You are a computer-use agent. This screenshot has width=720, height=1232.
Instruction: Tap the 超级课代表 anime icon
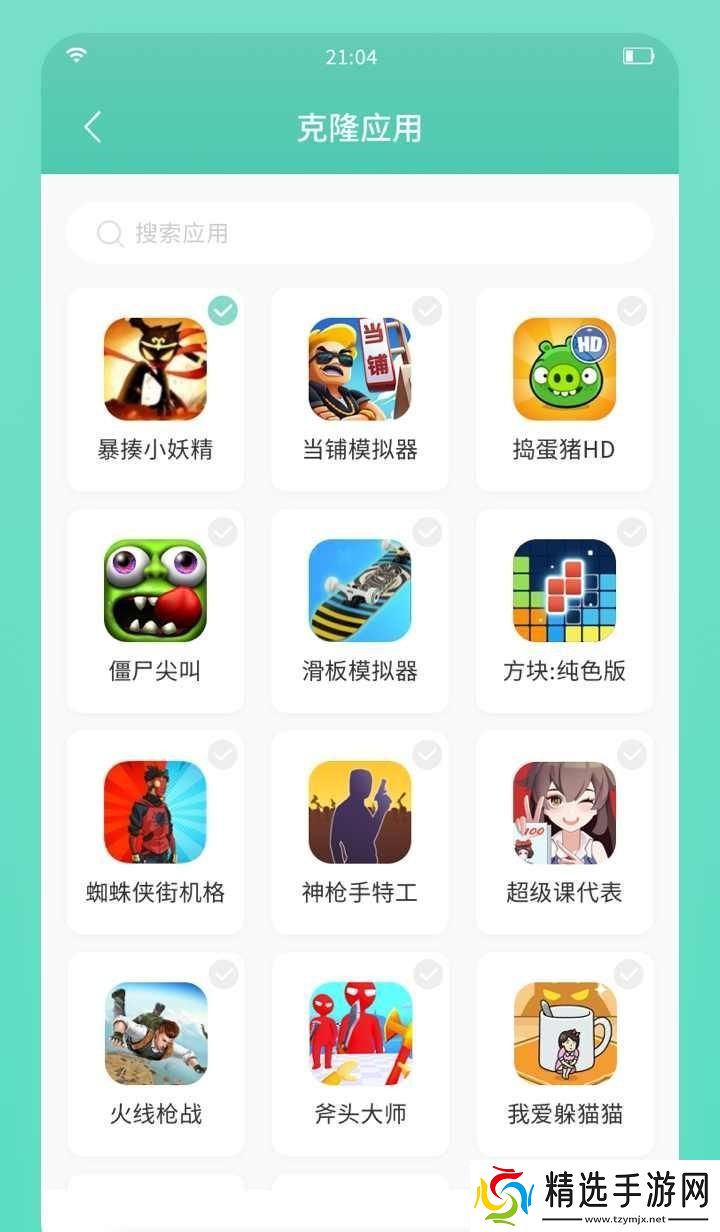click(565, 812)
